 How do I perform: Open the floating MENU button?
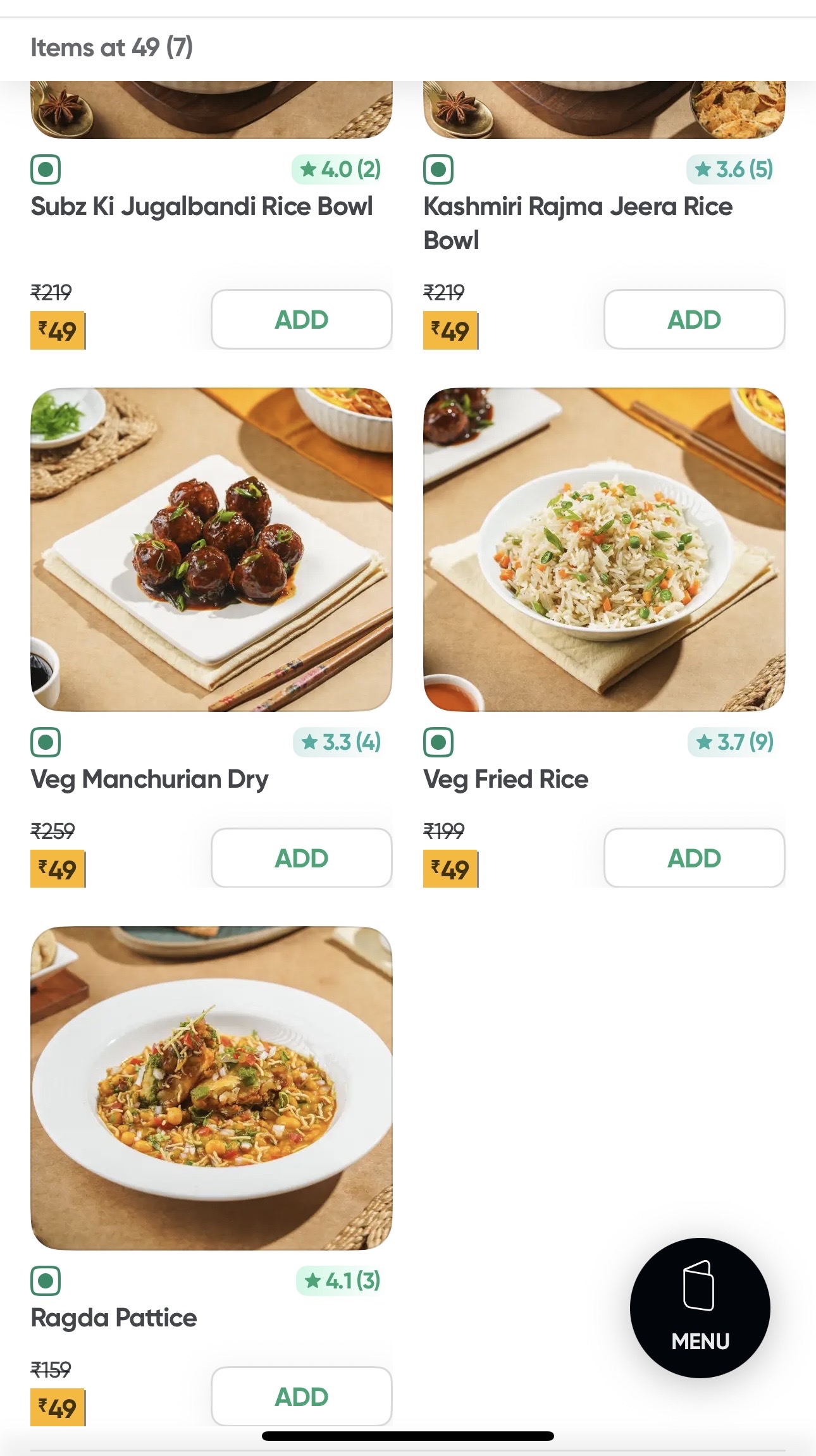coord(700,1307)
